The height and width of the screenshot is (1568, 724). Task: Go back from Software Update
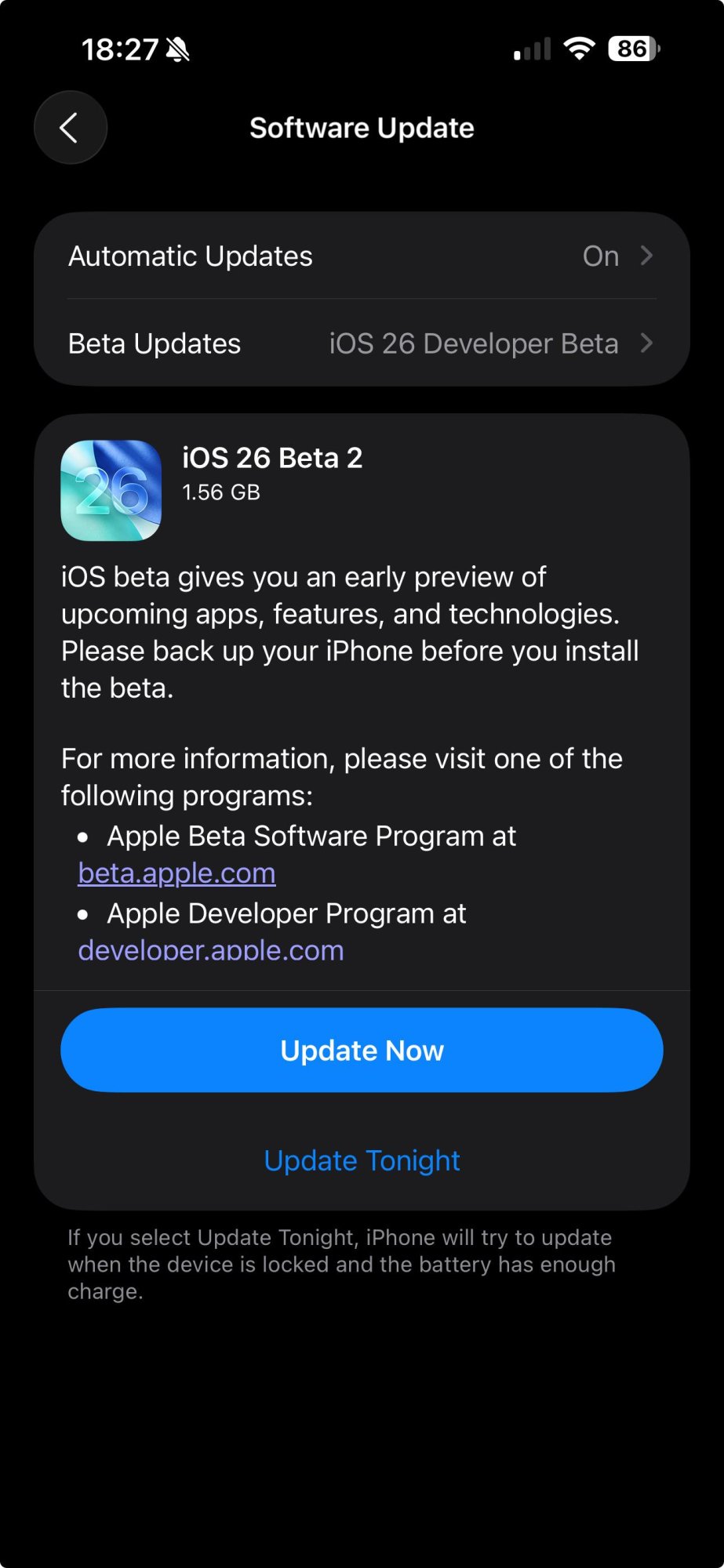coord(70,128)
